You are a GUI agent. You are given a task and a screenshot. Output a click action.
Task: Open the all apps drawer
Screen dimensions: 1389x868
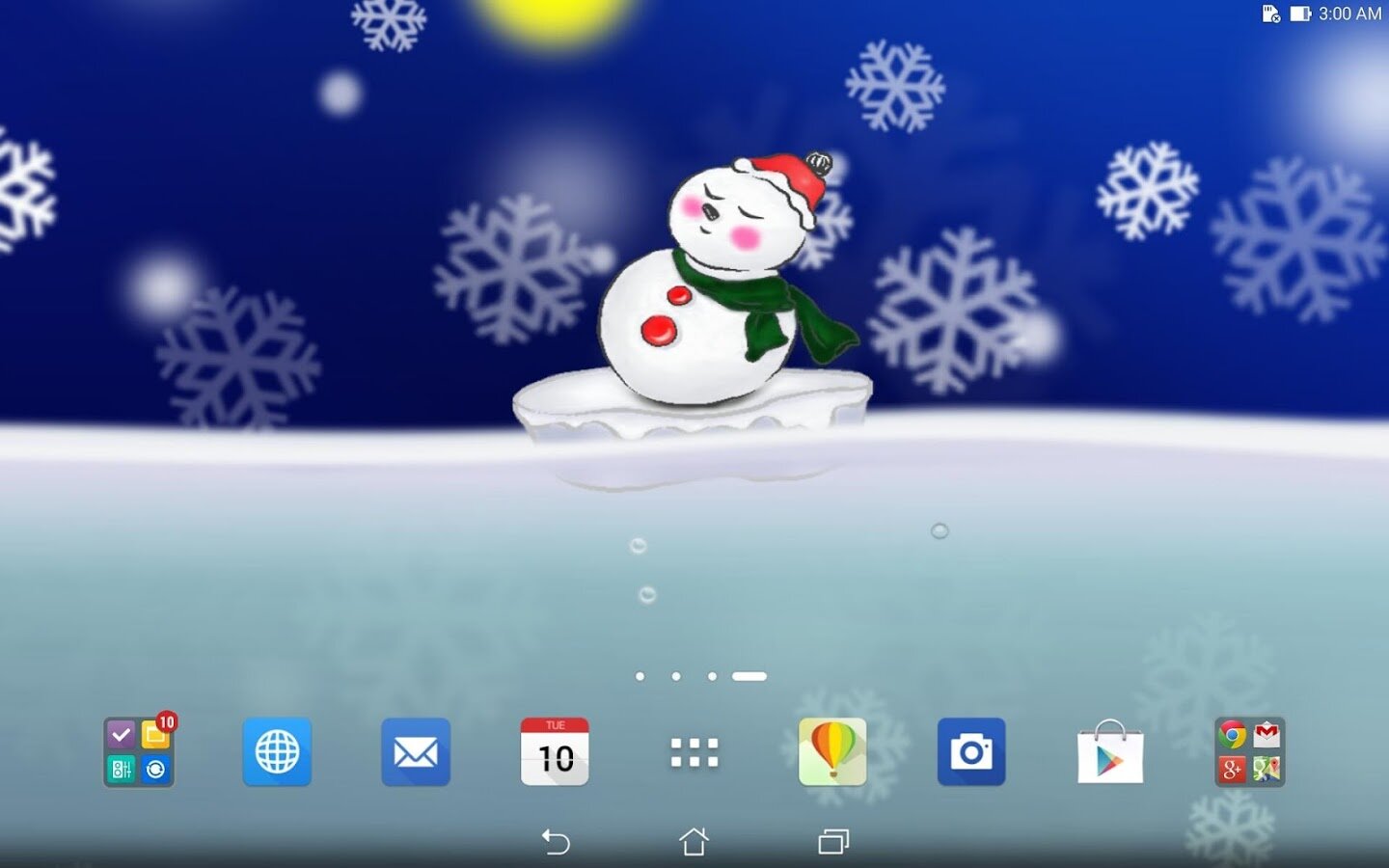click(x=694, y=752)
